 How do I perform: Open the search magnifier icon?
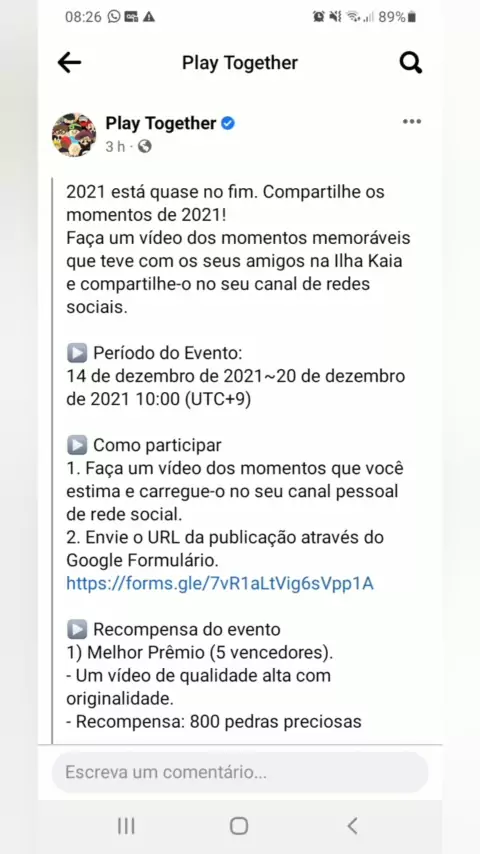(411, 63)
